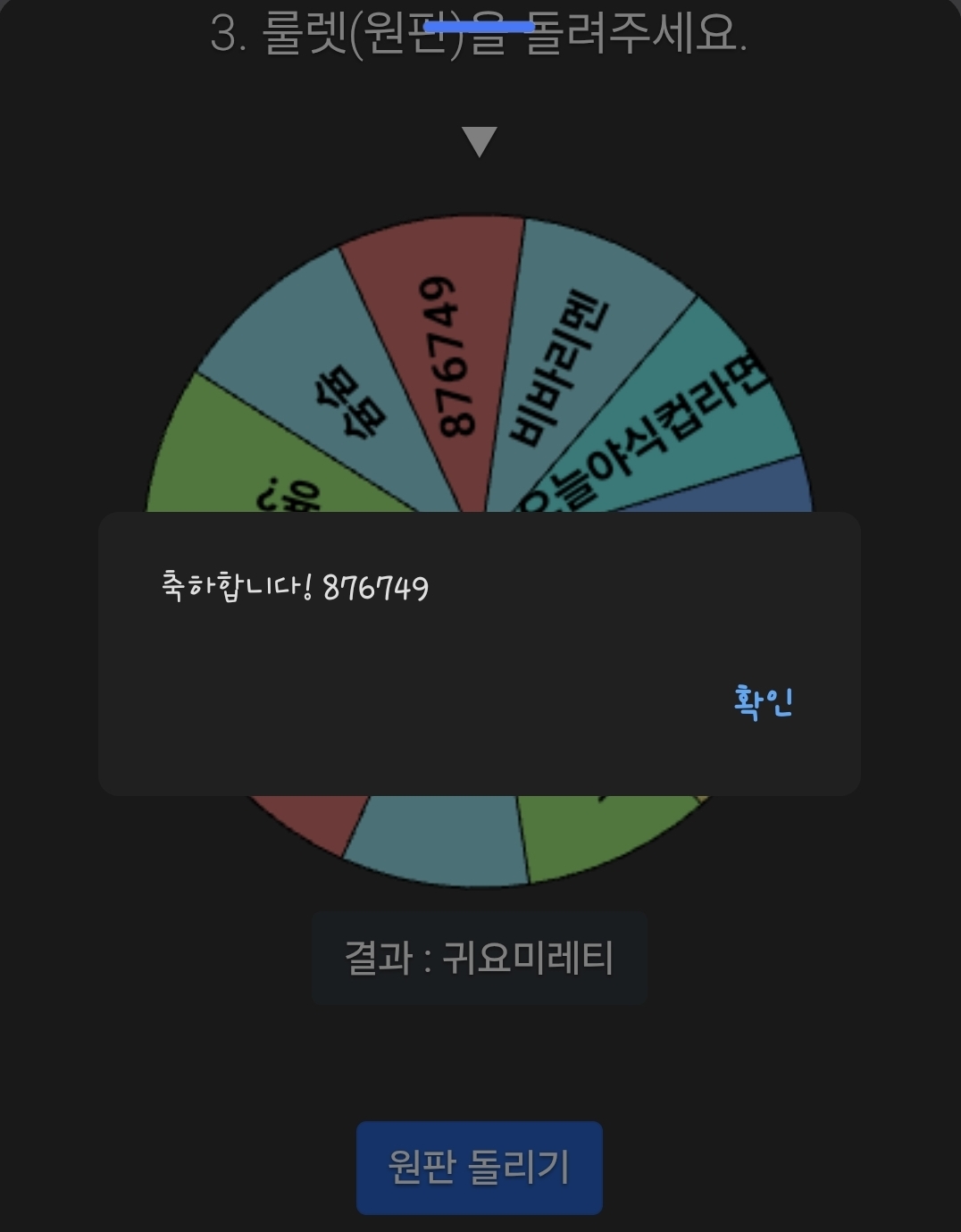Confirm the dialog with 확인
Image resolution: width=961 pixels, height=1232 pixels.
[x=763, y=702]
